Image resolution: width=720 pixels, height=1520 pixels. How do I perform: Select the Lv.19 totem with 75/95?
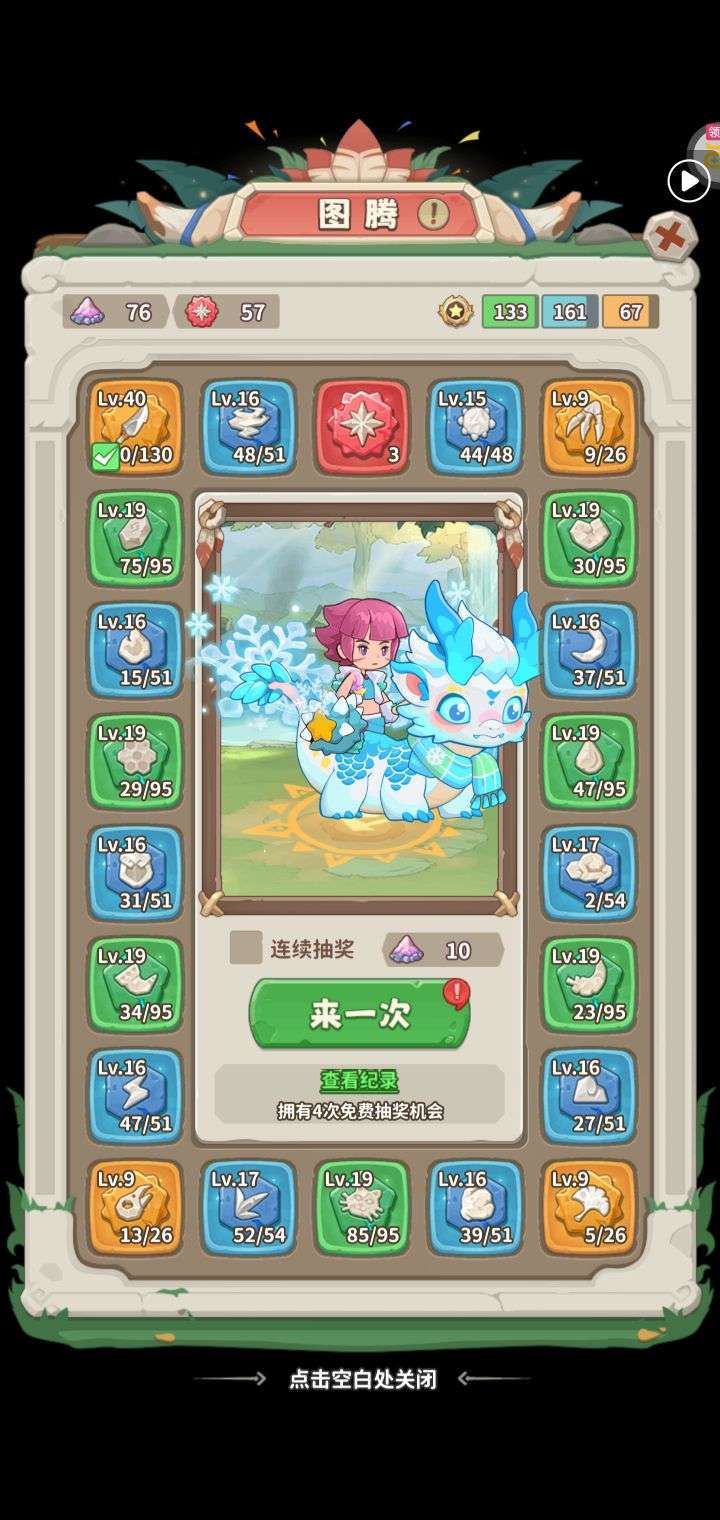[x=135, y=538]
